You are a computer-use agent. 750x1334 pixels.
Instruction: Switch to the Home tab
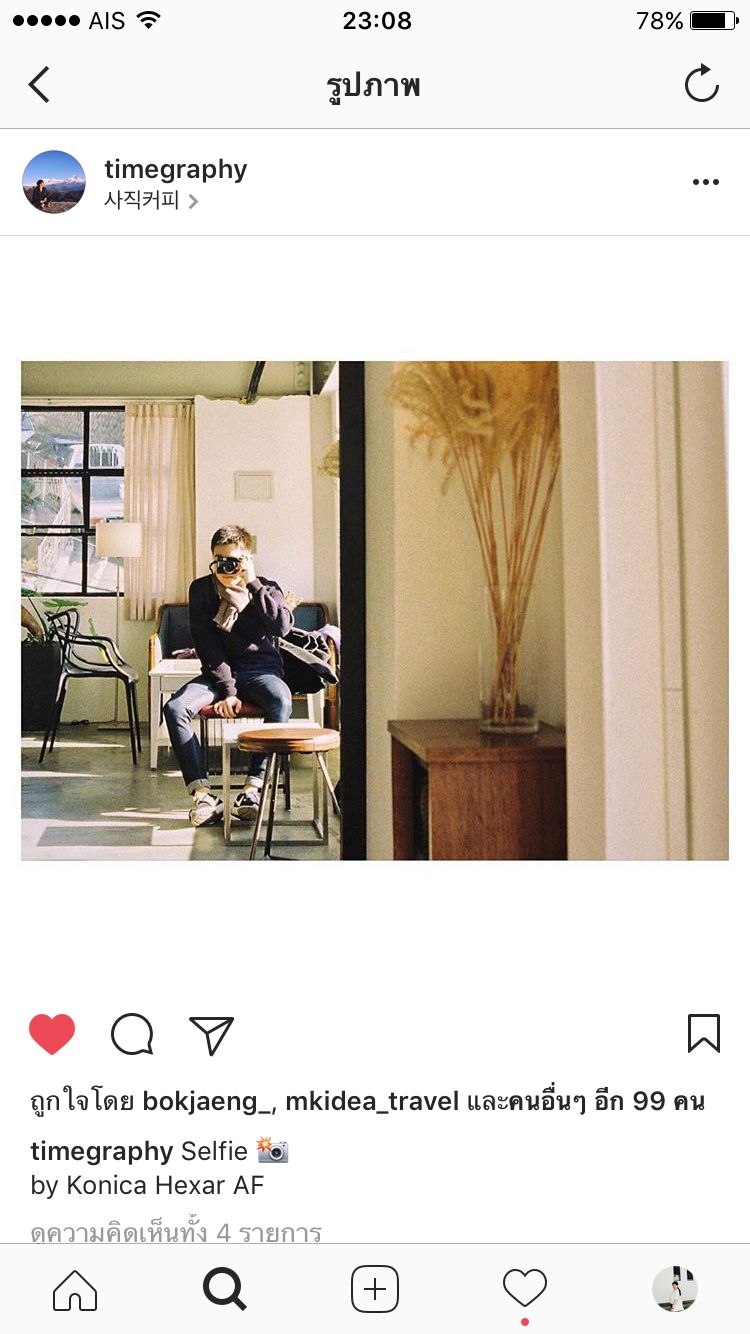75,1290
